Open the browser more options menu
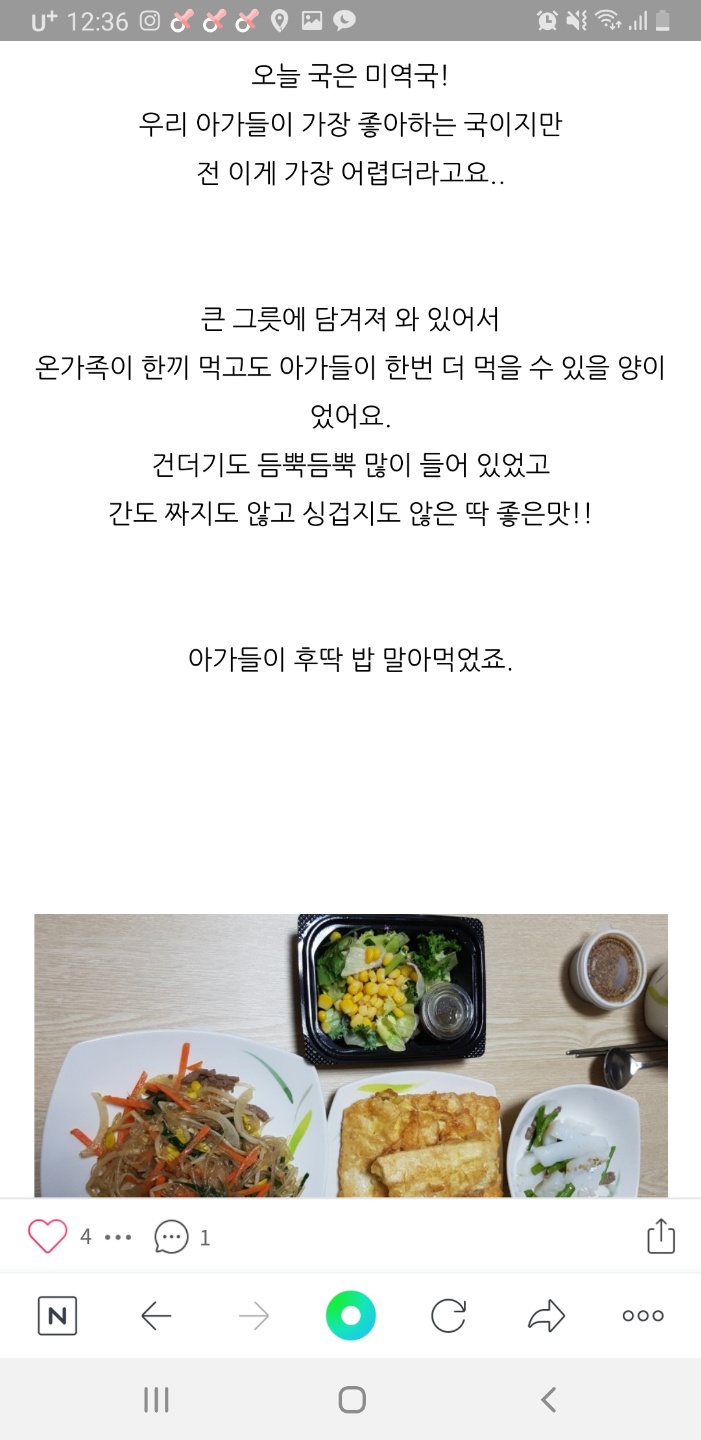The height and width of the screenshot is (1440, 701). tap(643, 1316)
